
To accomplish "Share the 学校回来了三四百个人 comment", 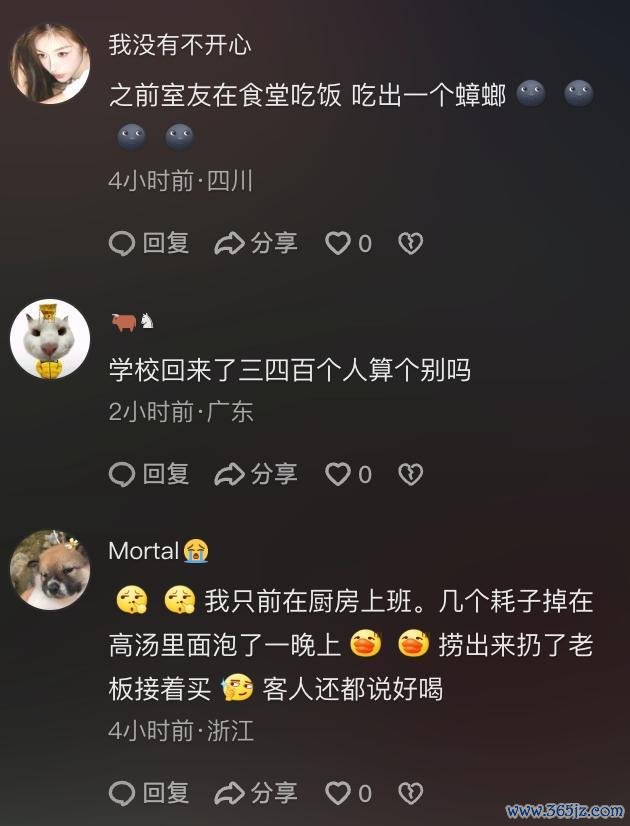I will (257, 474).
